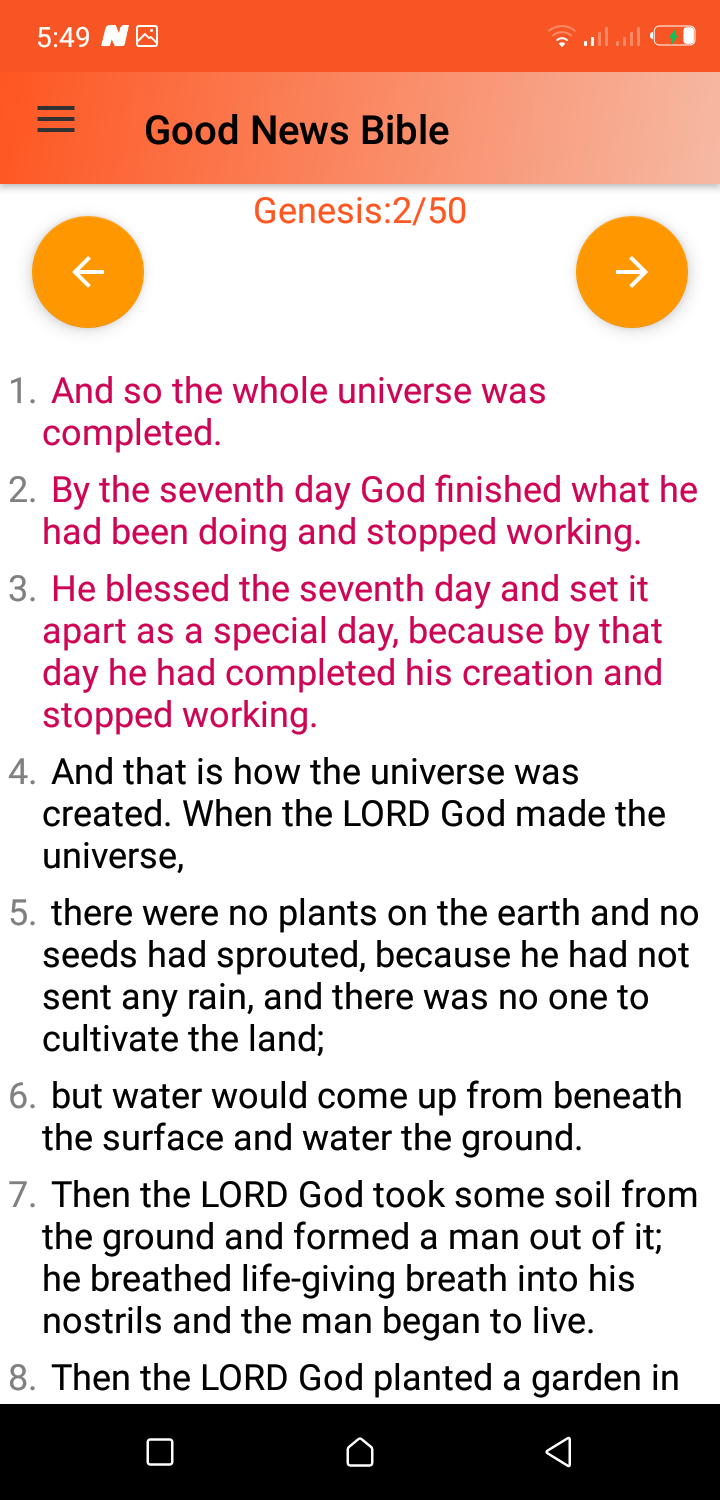Screen dimensions: 720x1500
Task: Go to the next chapter arrow
Action: [632, 272]
